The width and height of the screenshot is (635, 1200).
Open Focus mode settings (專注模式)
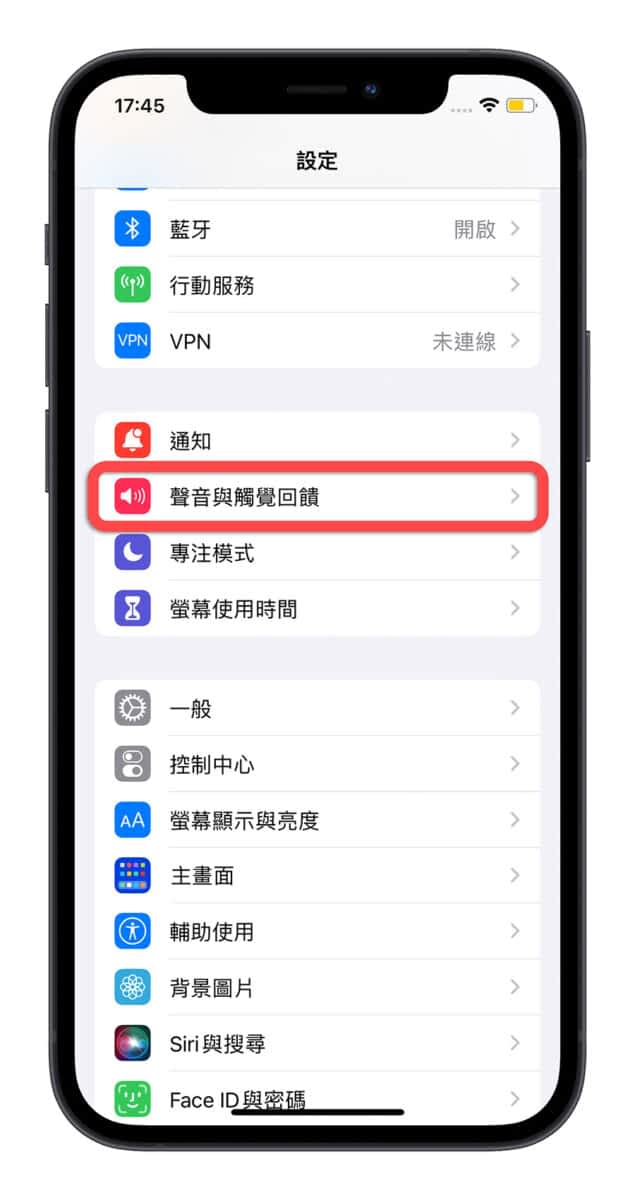(x=317, y=553)
